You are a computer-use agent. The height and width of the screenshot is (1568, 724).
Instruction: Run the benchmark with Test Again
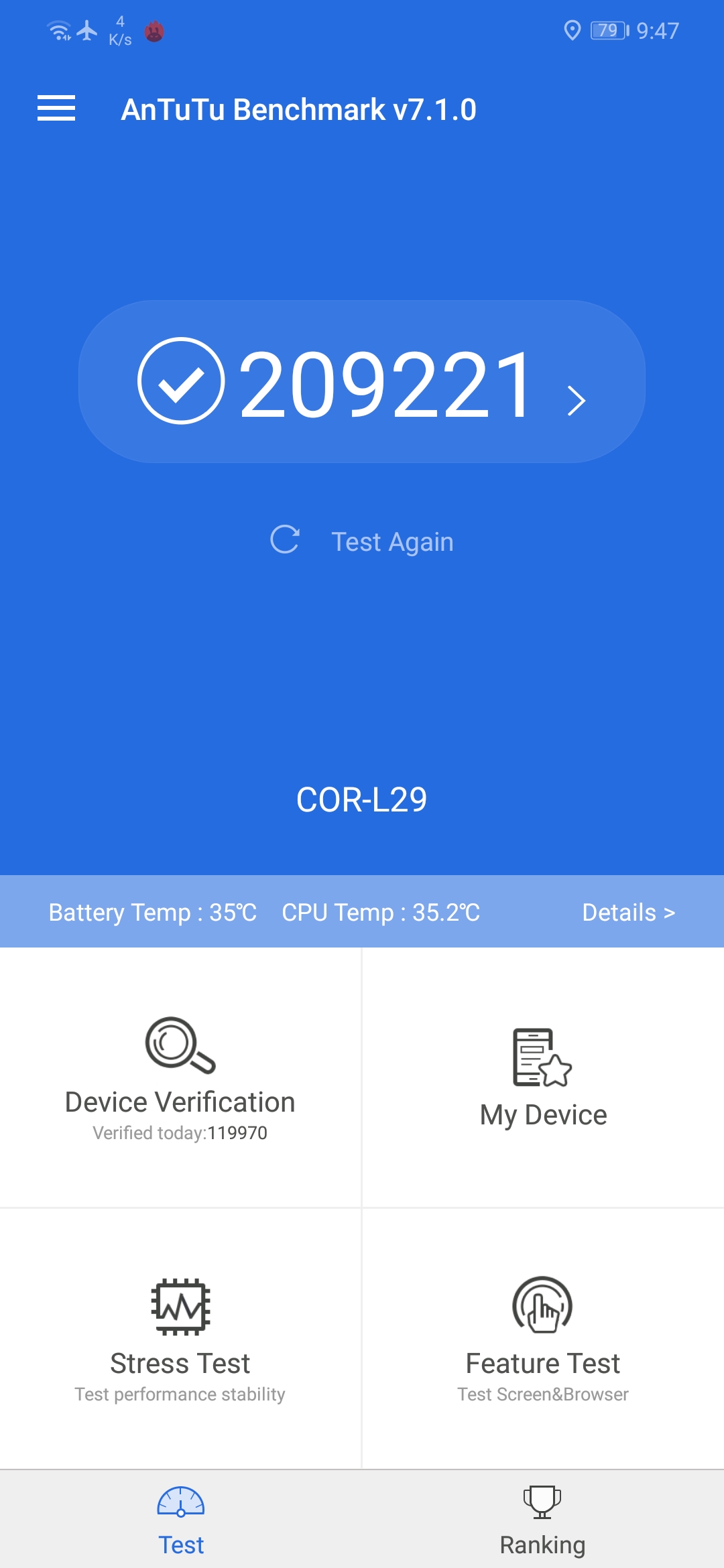362,541
